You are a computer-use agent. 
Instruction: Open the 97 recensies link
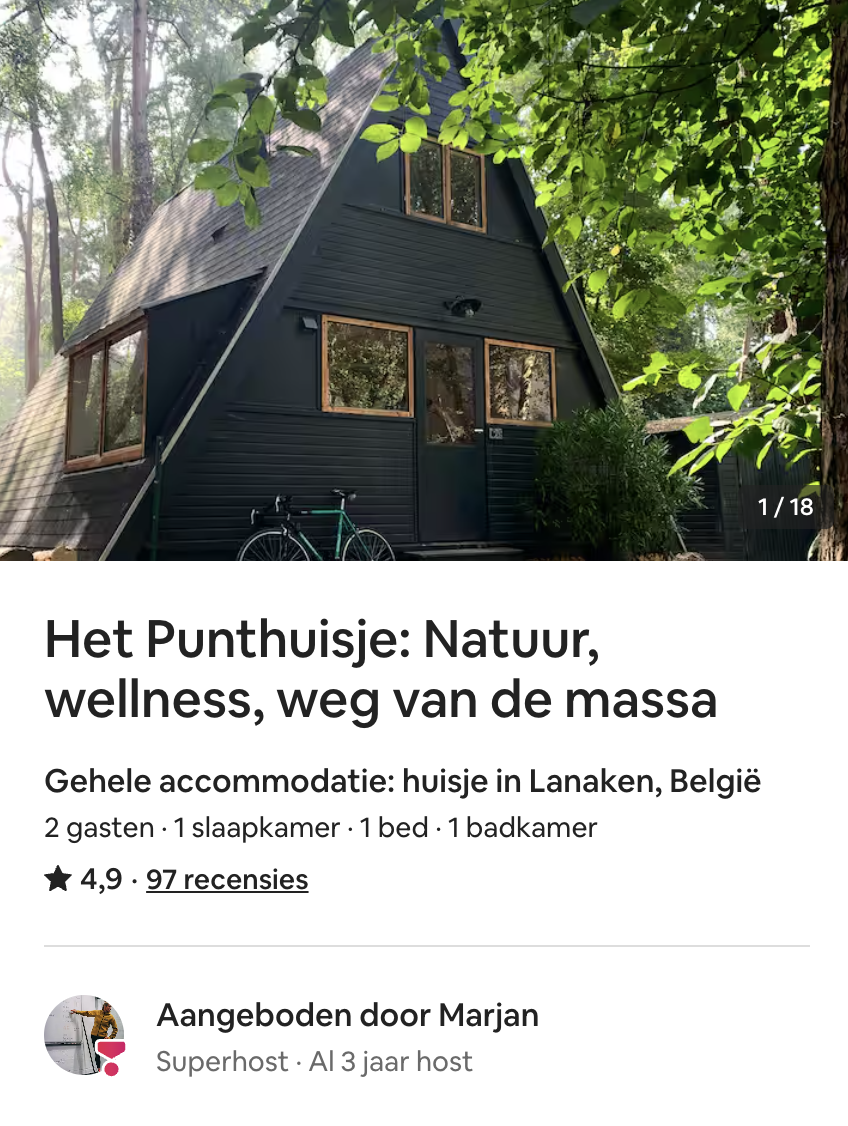coord(227,880)
